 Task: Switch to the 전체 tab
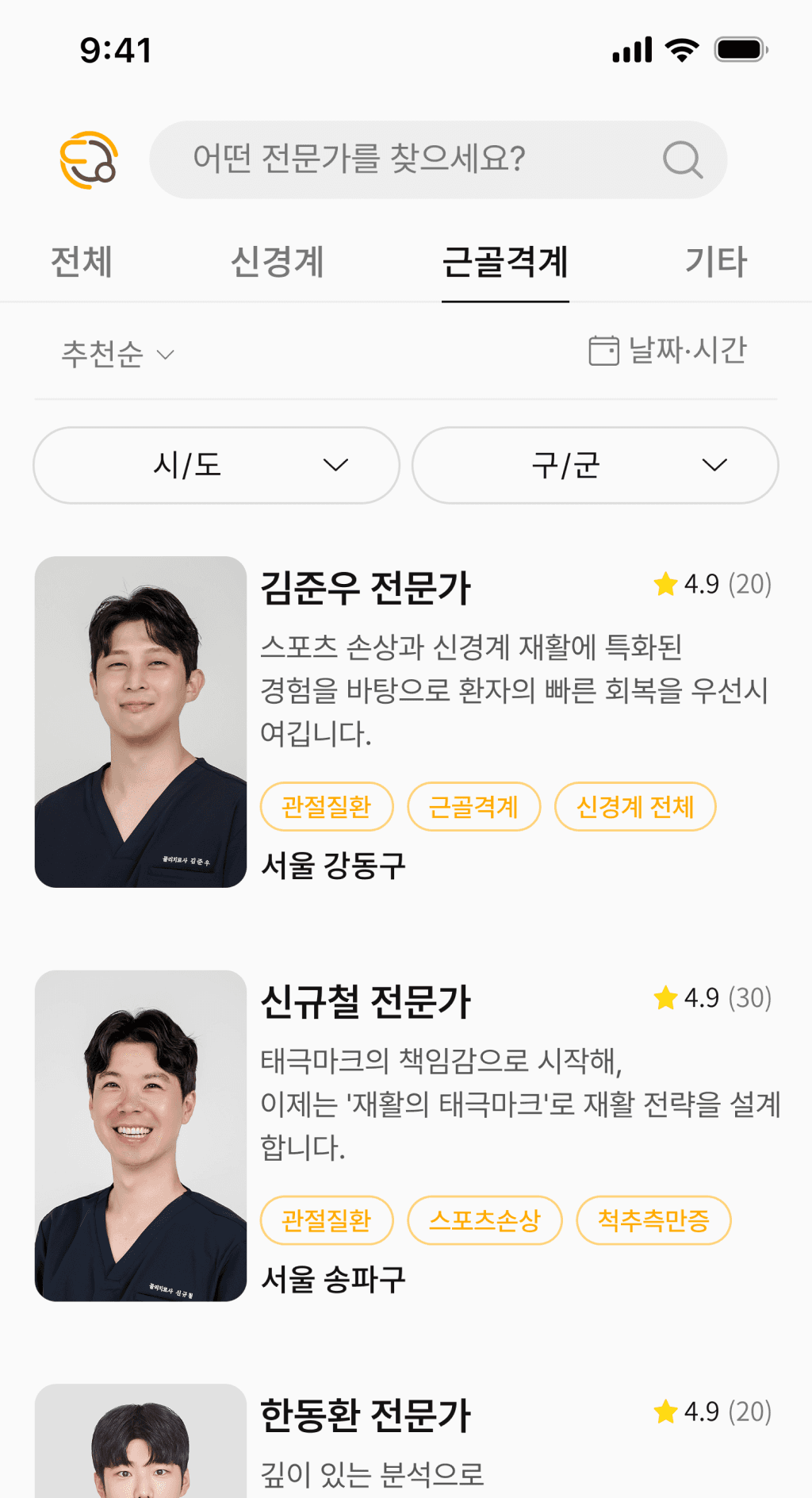pyautogui.click(x=81, y=262)
